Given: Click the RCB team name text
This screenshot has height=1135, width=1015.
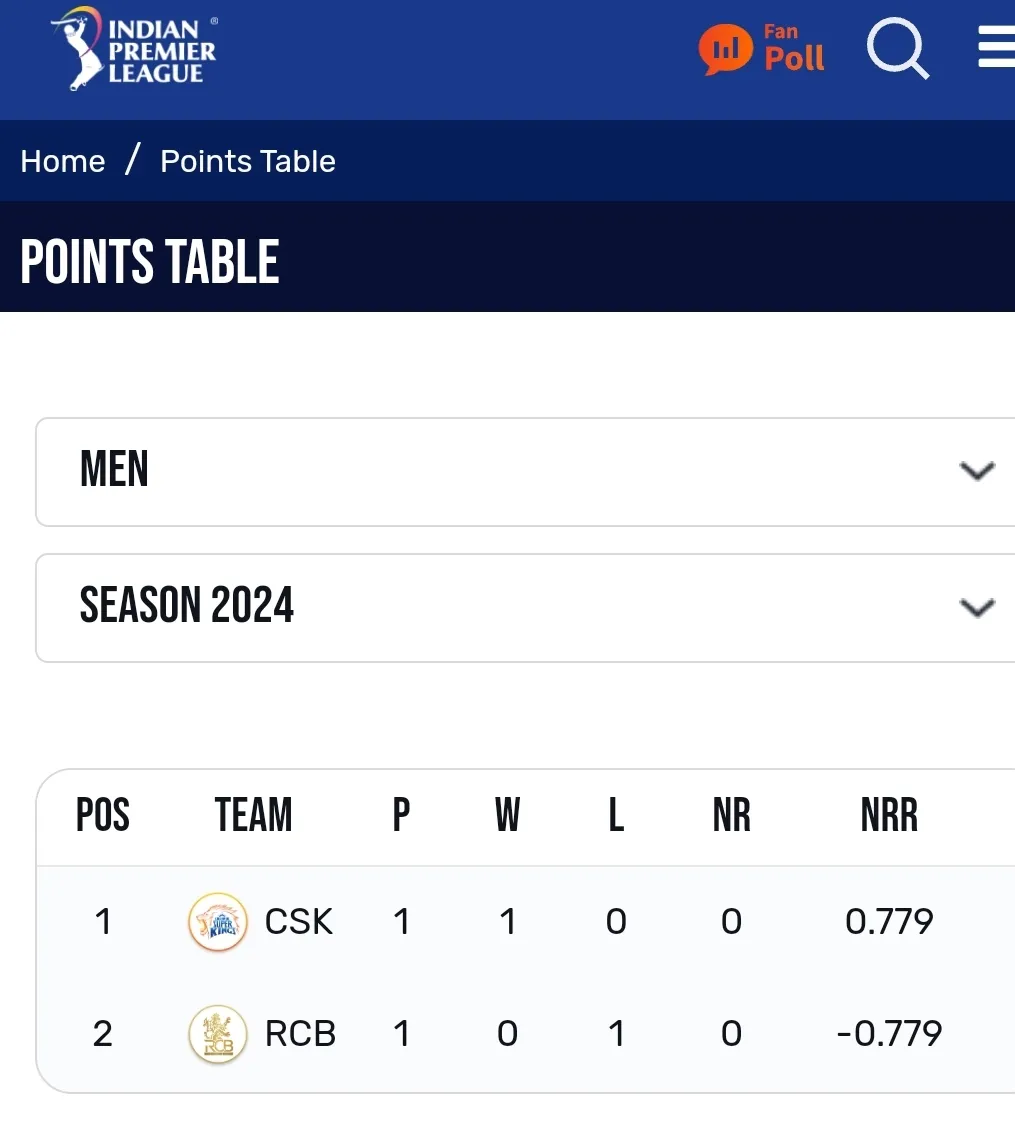Looking at the screenshot, I should click(x=300, y=1034).
